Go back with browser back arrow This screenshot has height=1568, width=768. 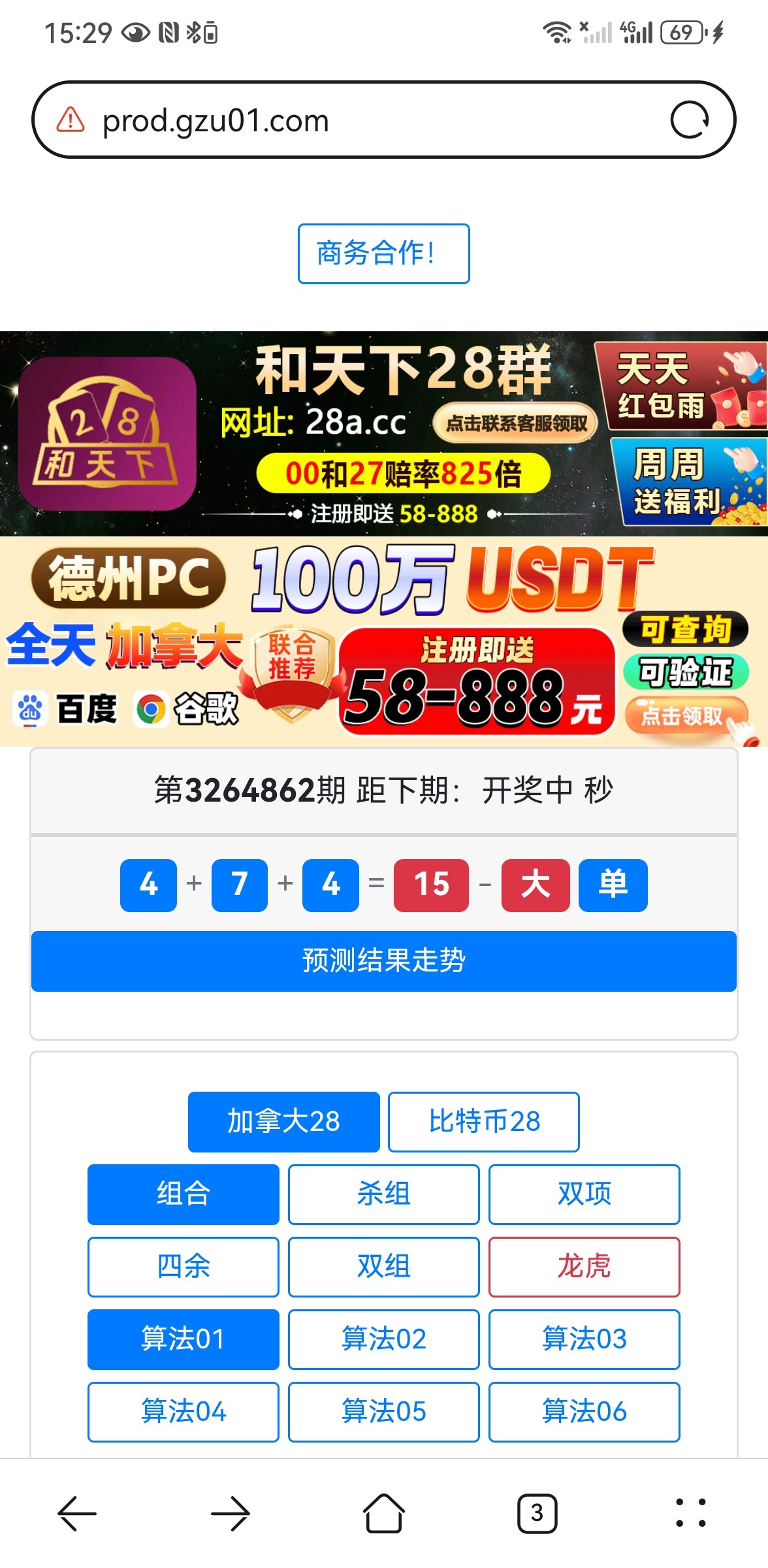[x=77, y=1513]
